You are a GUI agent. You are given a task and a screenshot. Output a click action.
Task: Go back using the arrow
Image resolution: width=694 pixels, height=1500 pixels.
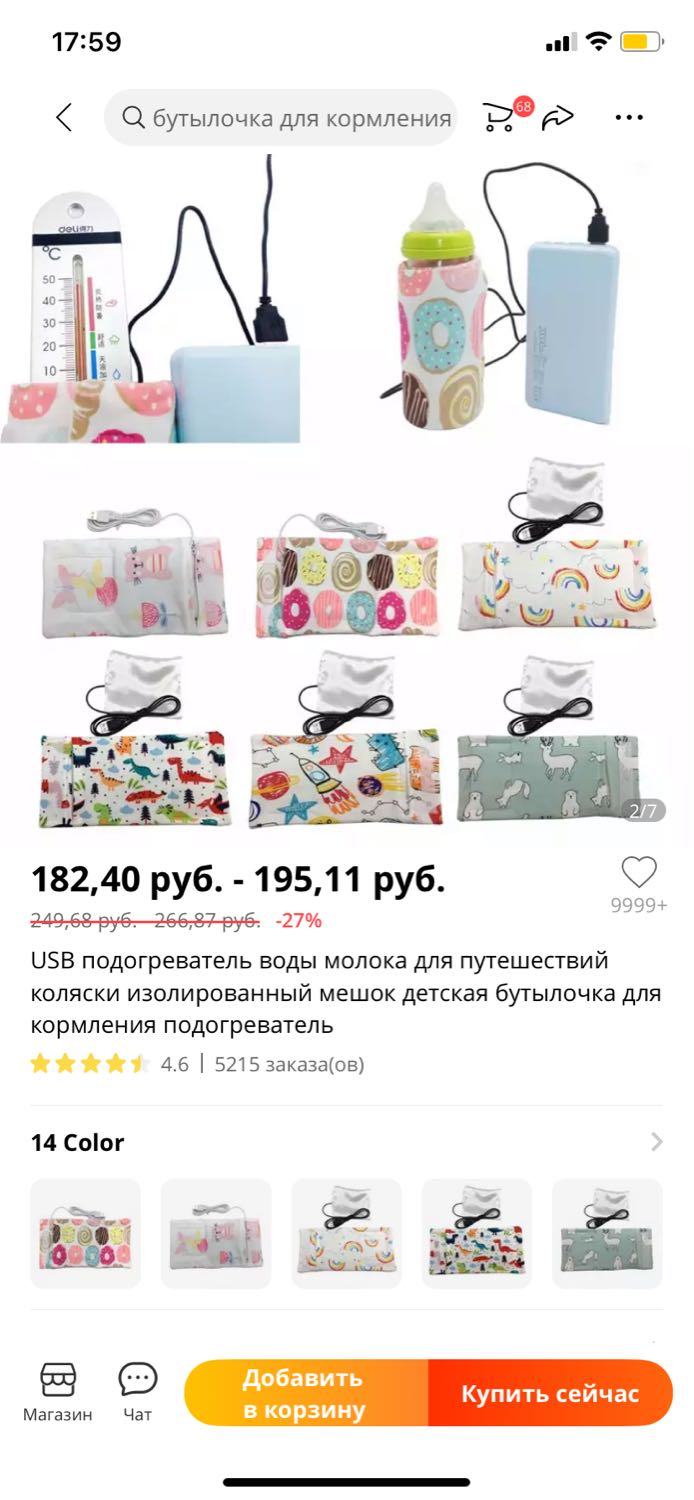63,118
